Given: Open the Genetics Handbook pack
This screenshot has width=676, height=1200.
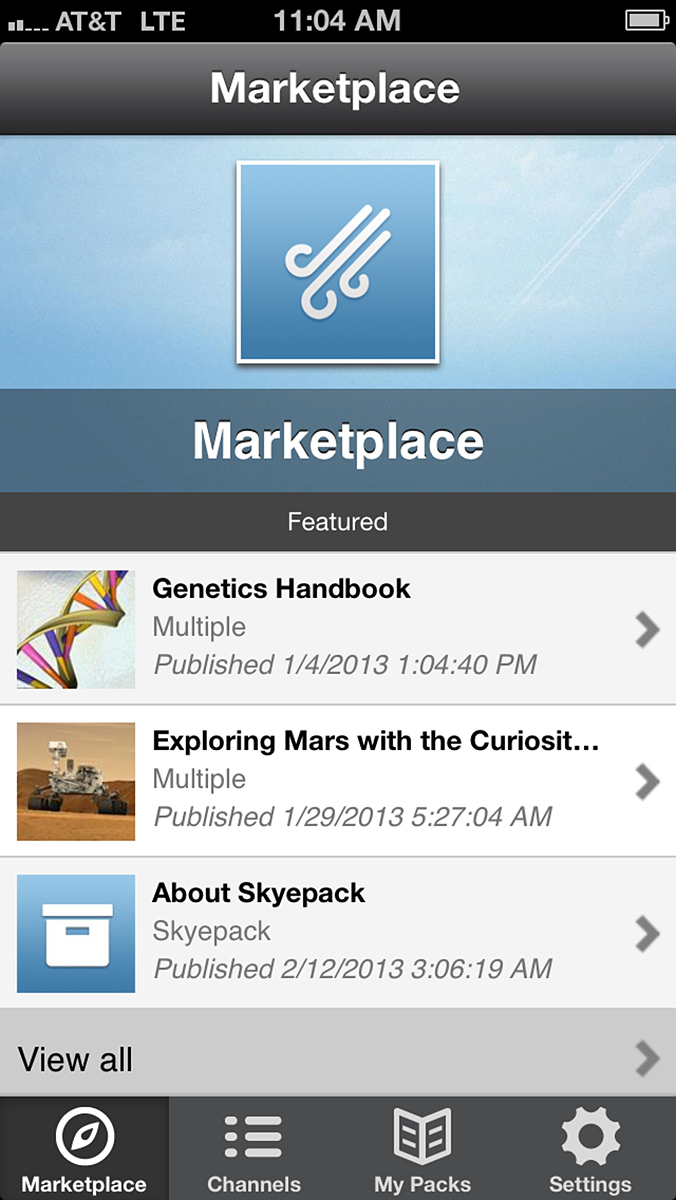Looking at the screenshot, I should [338, 628].
